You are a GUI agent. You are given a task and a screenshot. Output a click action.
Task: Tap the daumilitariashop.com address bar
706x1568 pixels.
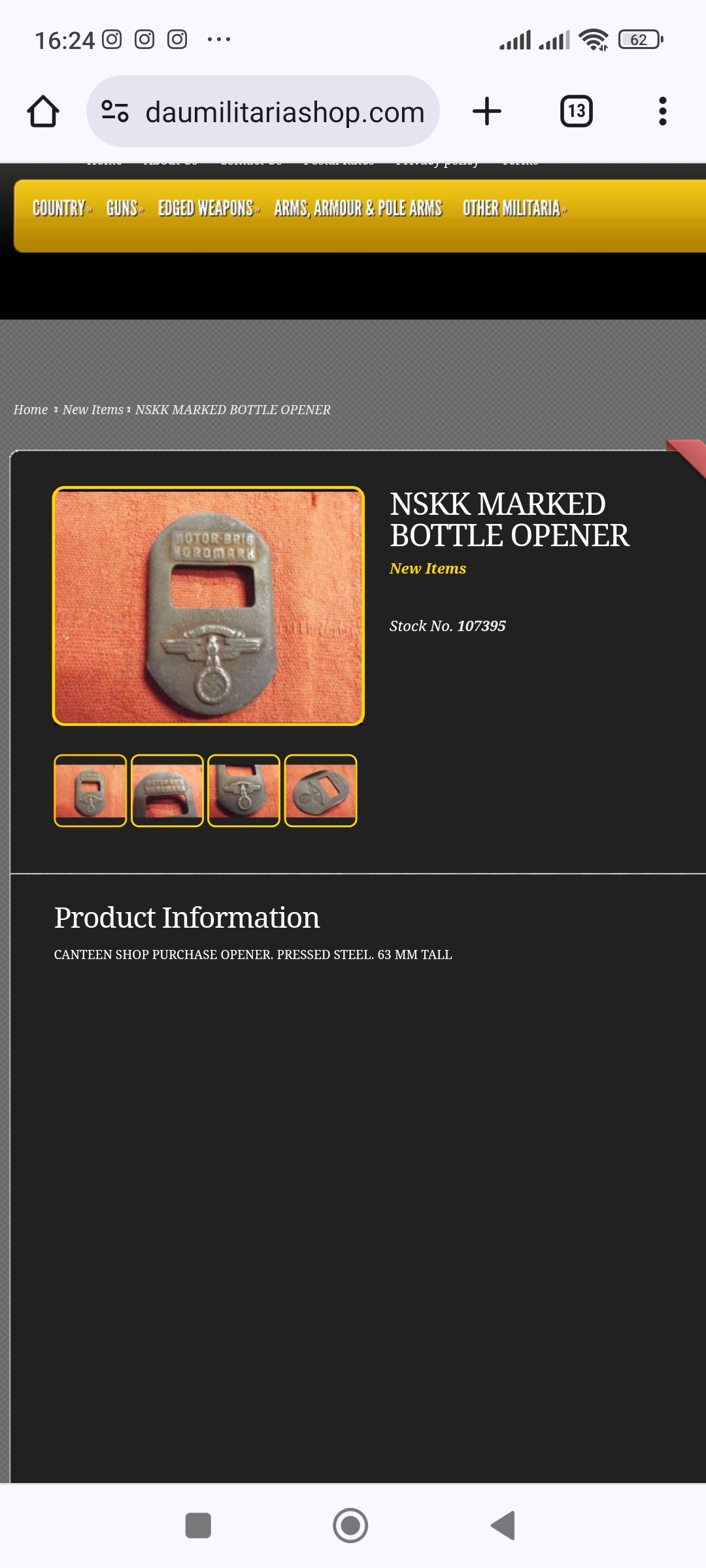click(263, 112)
